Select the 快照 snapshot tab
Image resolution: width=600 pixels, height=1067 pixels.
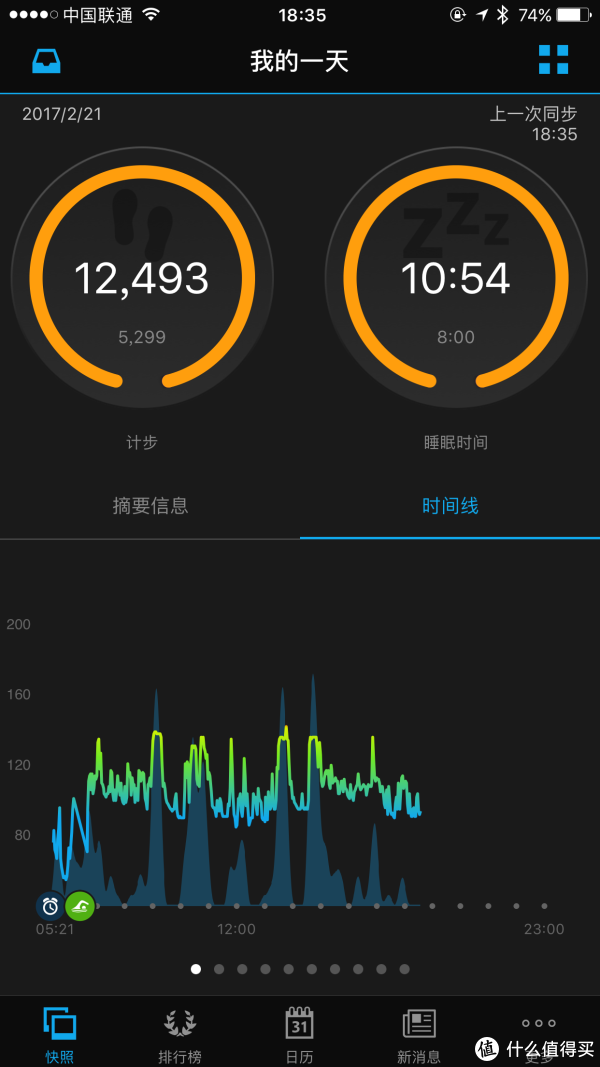pyautogui.click(x=60, y=1034)
